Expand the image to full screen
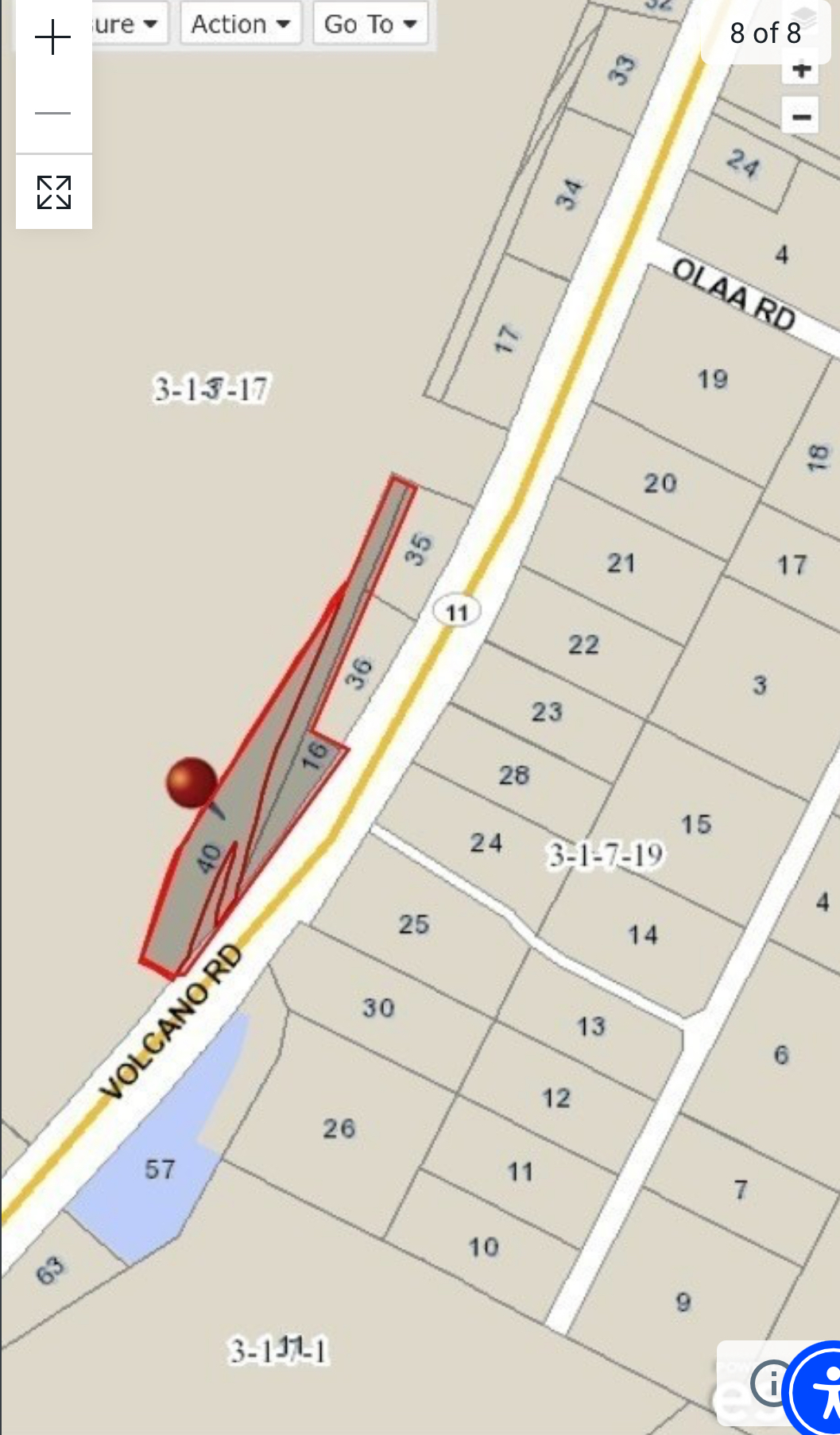The image size is (840, 1435). point(53,192)
